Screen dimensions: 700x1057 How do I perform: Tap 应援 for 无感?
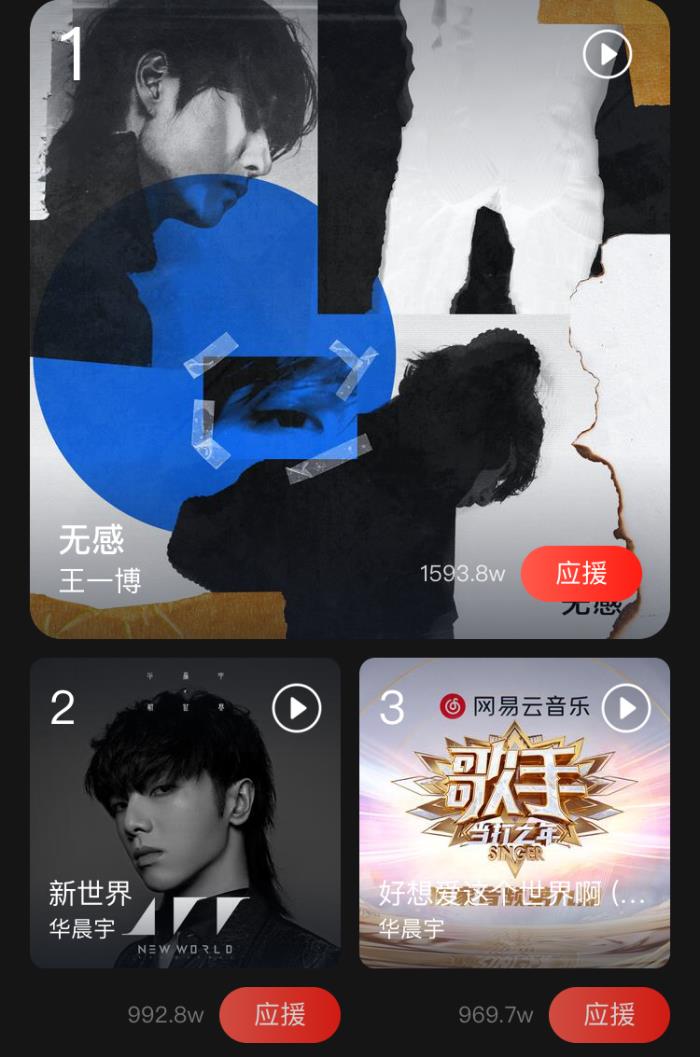click(x=581, y=573)
